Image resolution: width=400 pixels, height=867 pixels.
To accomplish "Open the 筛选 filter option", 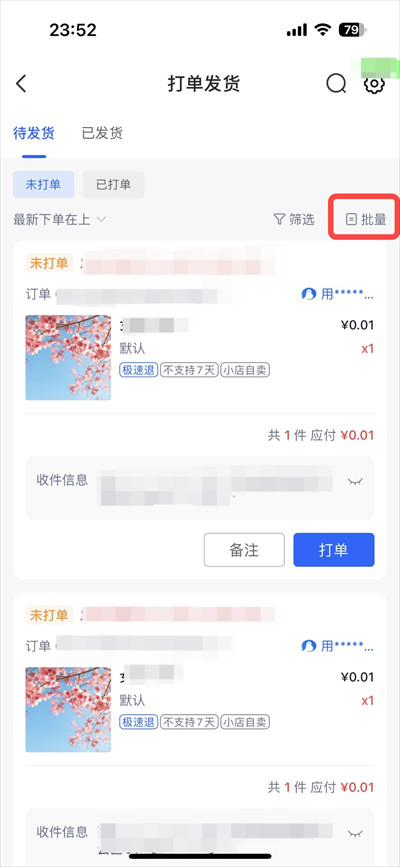I will click(294, 220).
